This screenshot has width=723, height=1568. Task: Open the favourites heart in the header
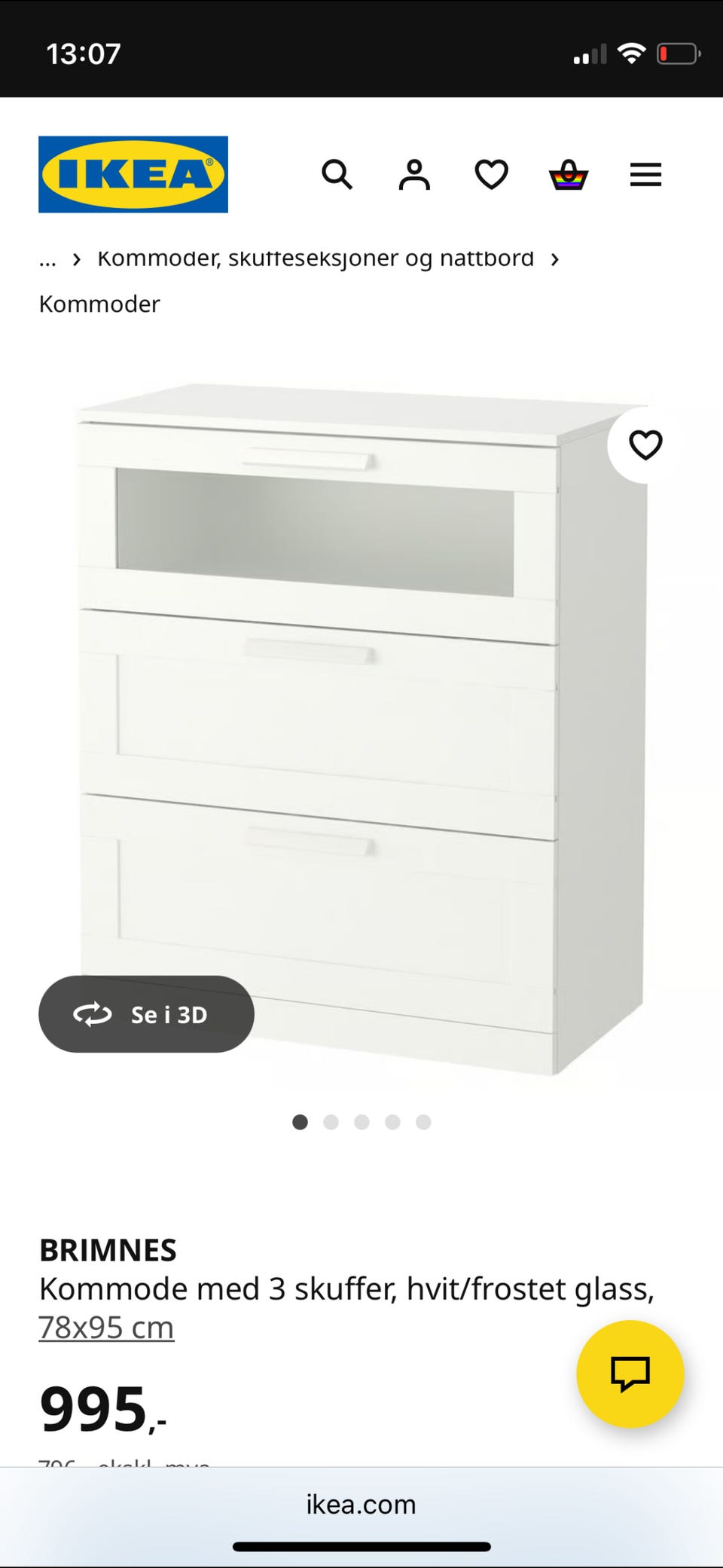coord(491,175)
